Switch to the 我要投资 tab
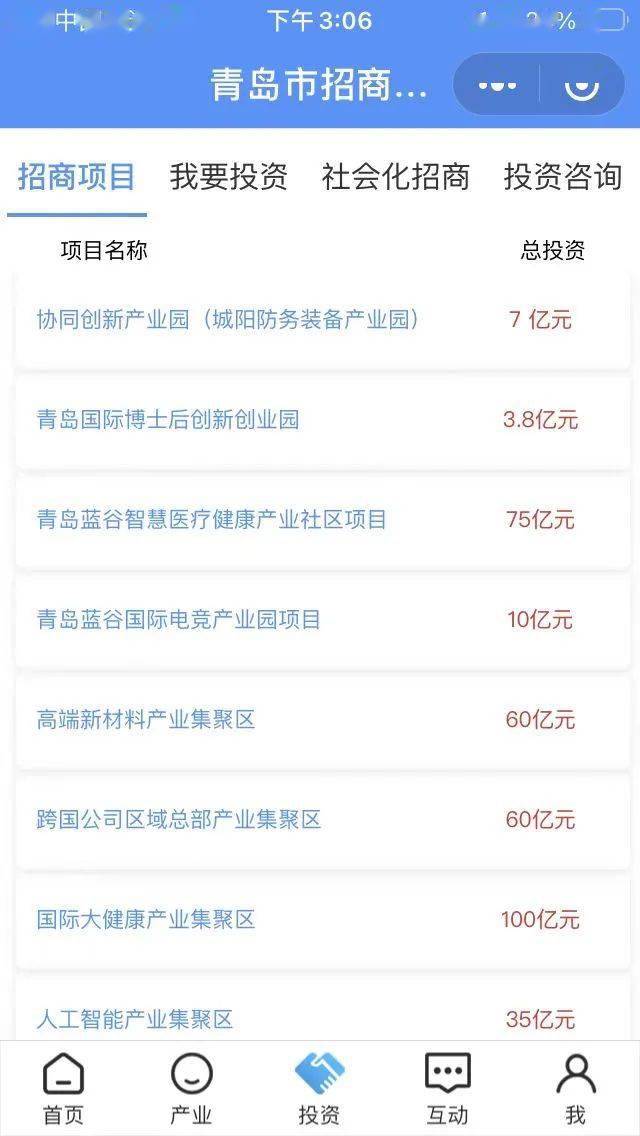This screenshot has width=640, height=1136. click(229, 177)
